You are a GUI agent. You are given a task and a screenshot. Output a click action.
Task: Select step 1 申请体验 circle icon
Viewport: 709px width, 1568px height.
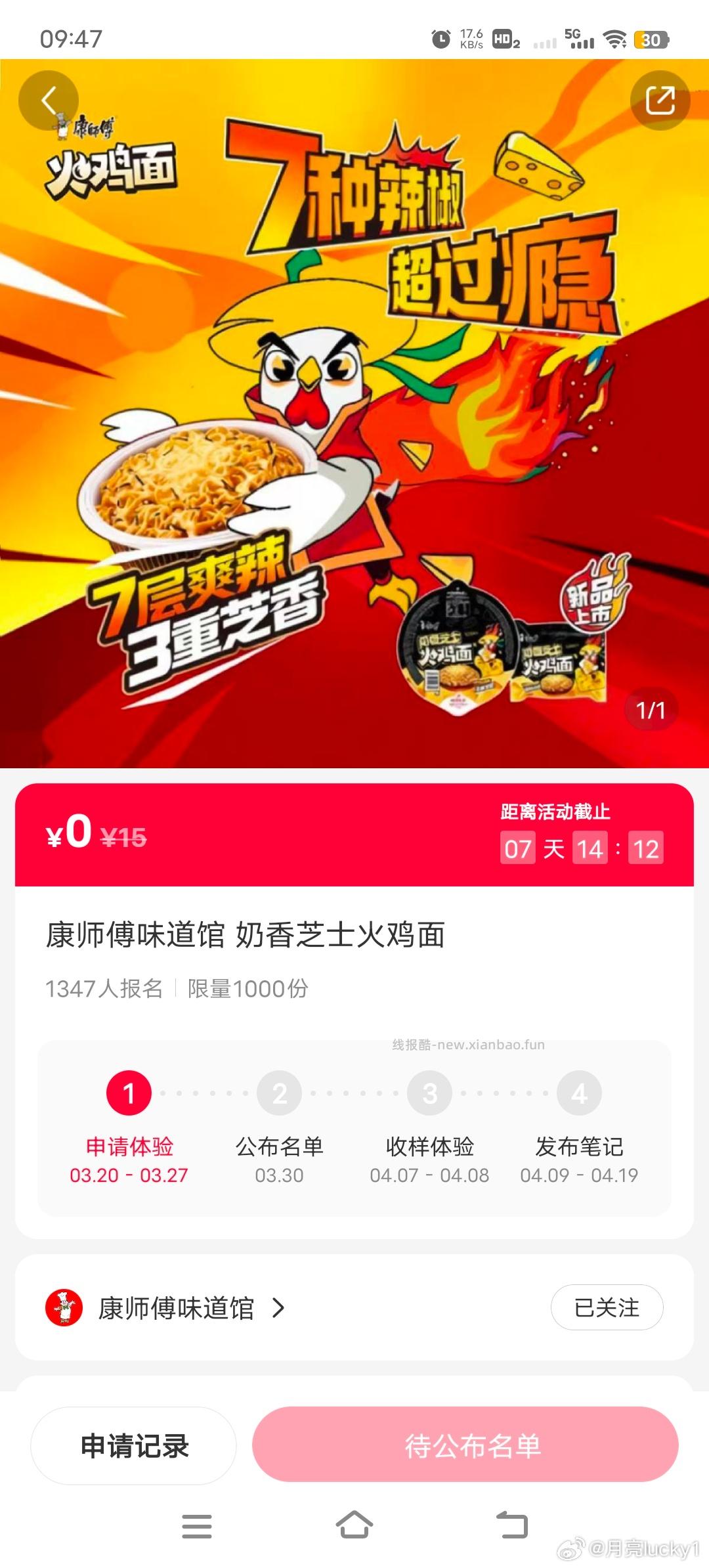coord(129,1092)
